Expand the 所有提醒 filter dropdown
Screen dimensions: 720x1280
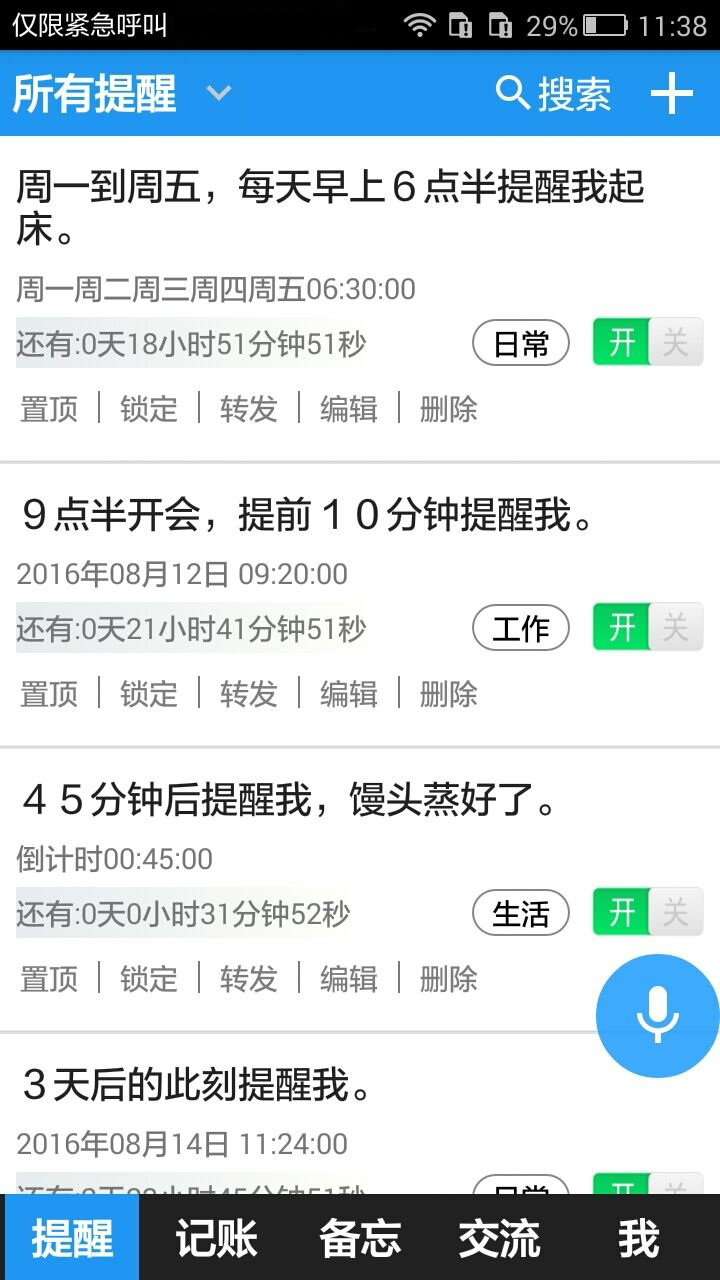click(218, 93)
